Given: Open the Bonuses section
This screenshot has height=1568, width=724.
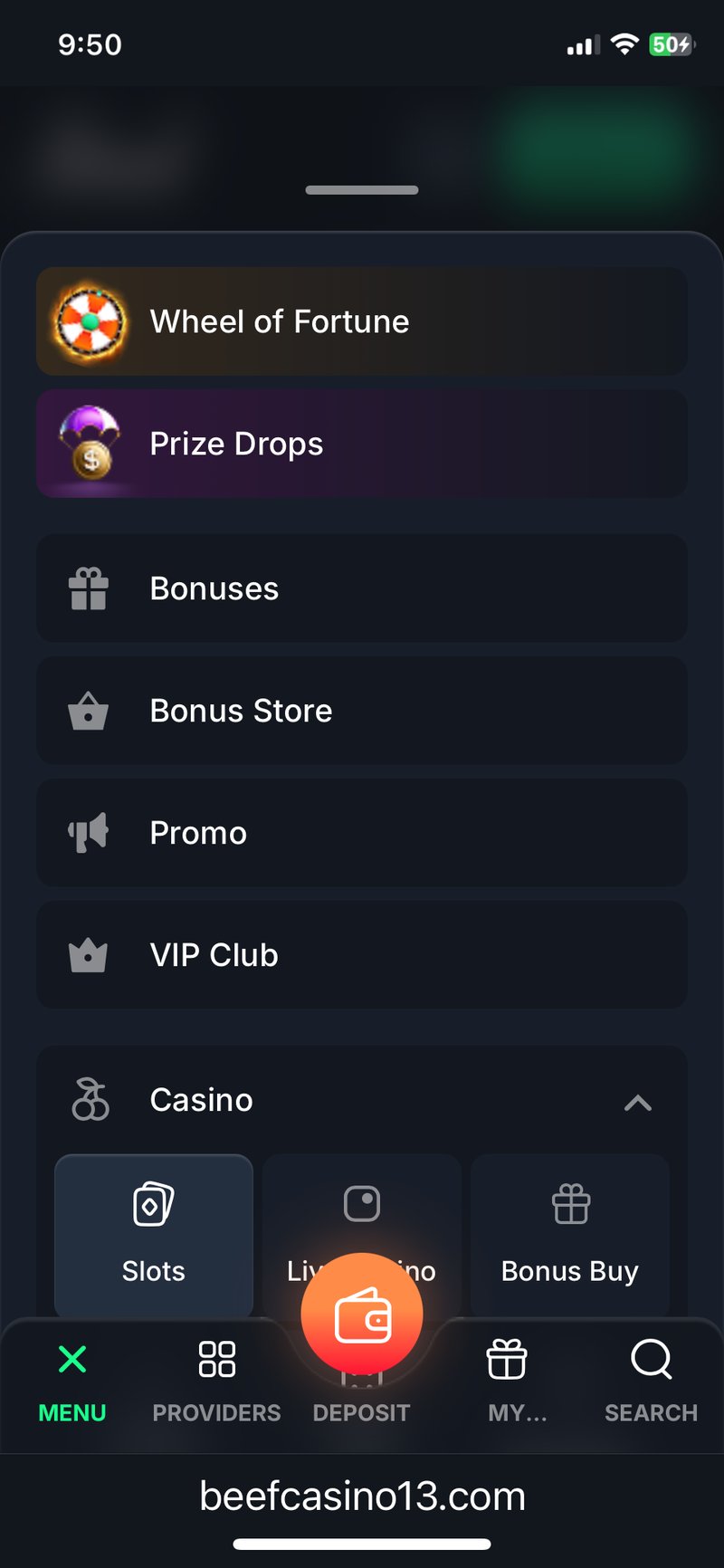Looking at the screenshot, I should coord(361,588).
